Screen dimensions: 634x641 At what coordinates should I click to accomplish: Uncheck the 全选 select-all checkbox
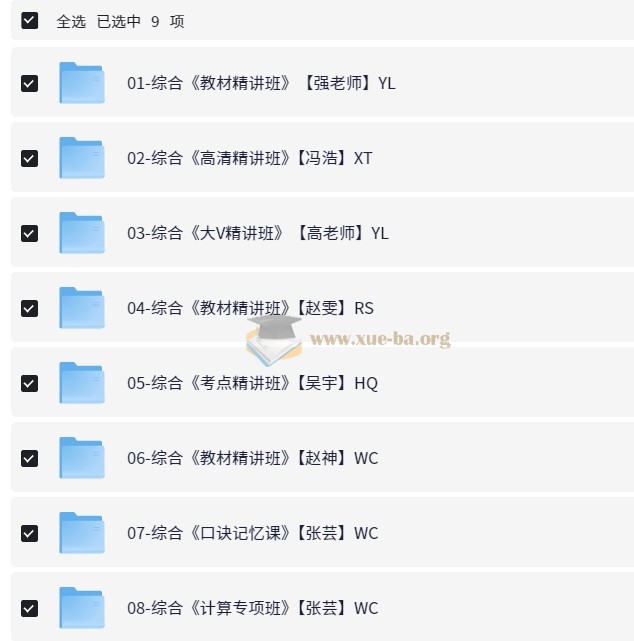pos(29,20)
